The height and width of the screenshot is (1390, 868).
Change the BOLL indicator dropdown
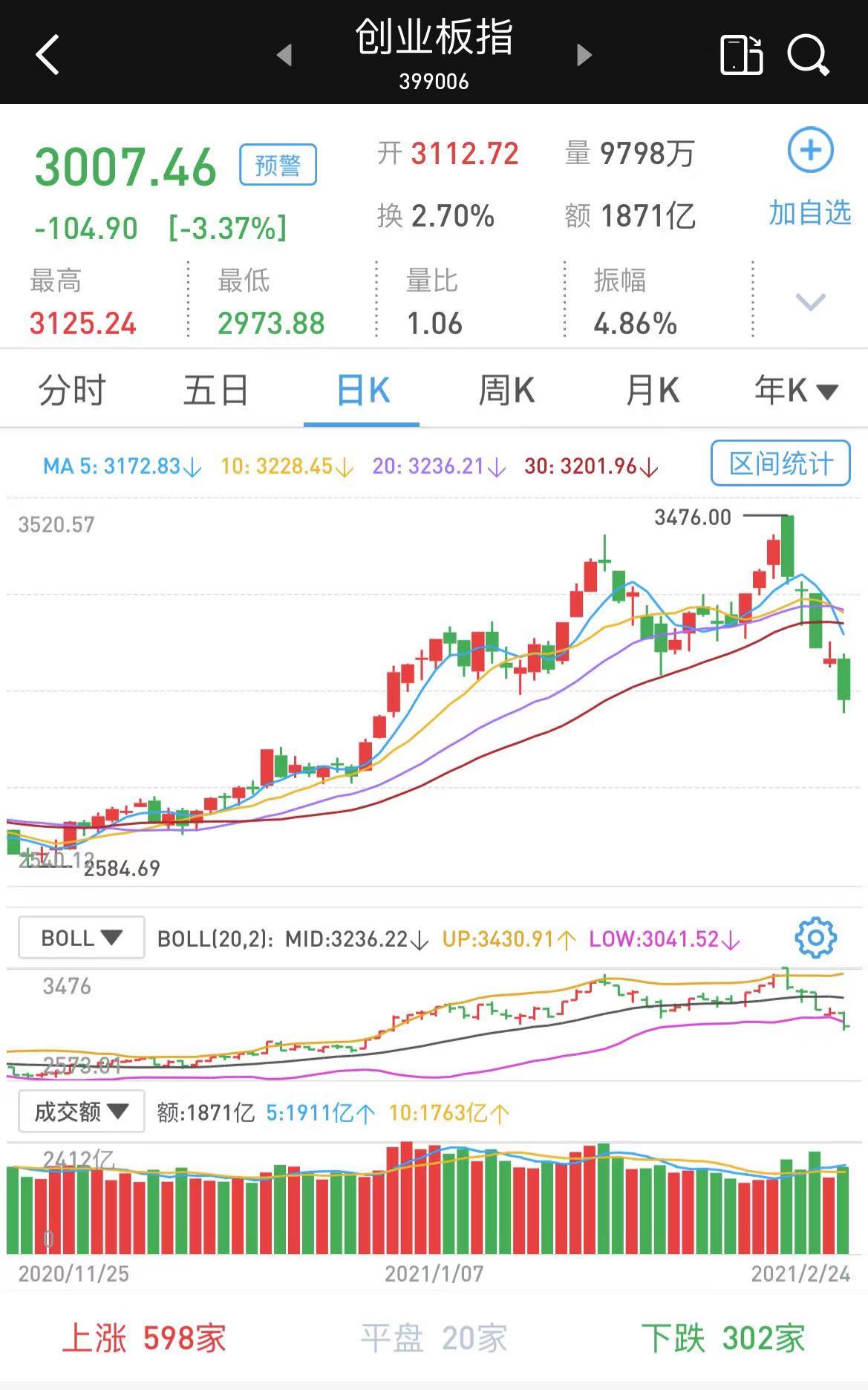[x=81, y=938]
